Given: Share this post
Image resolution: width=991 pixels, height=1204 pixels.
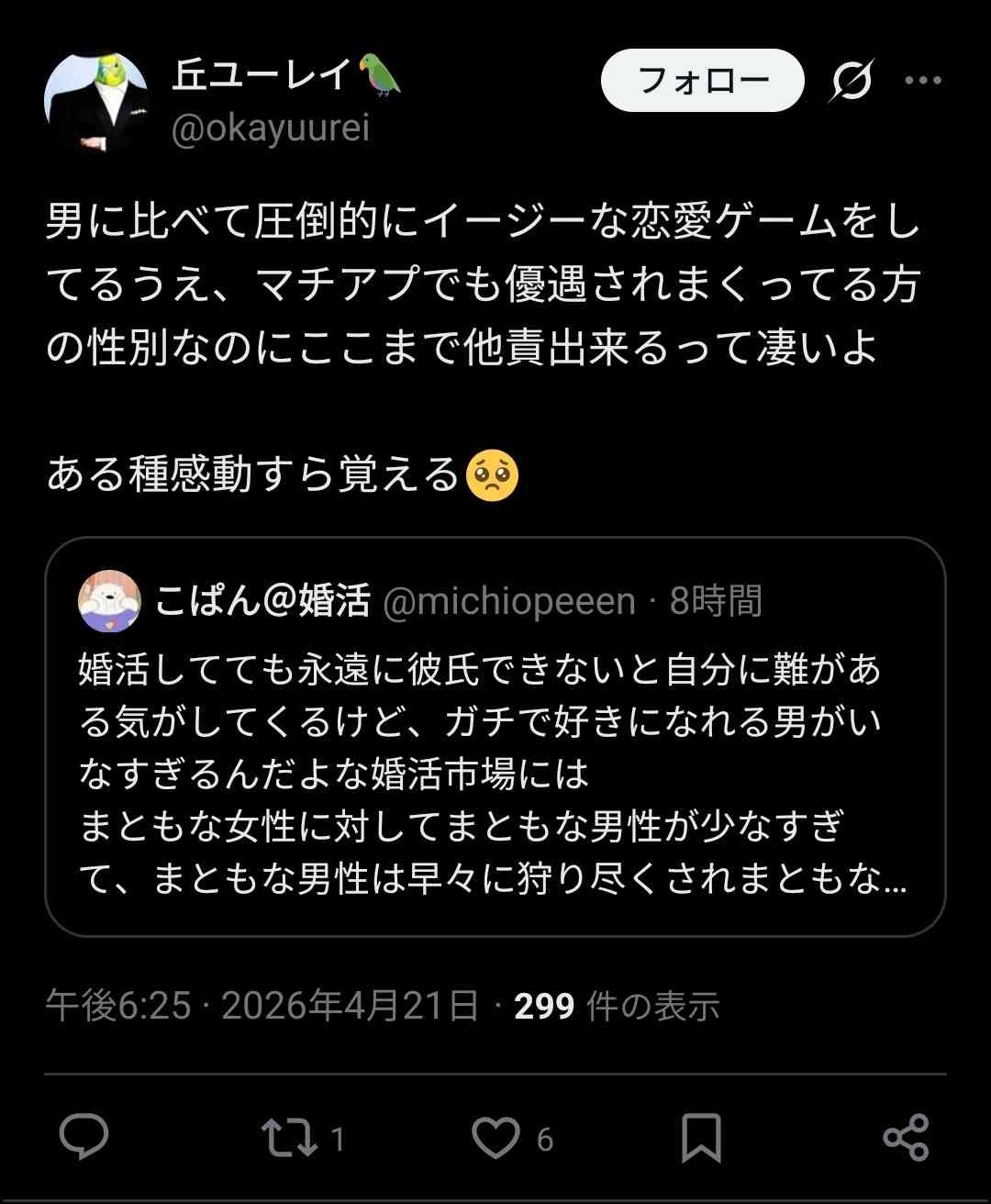Looking at the screenshot, I should (906, 1138).
